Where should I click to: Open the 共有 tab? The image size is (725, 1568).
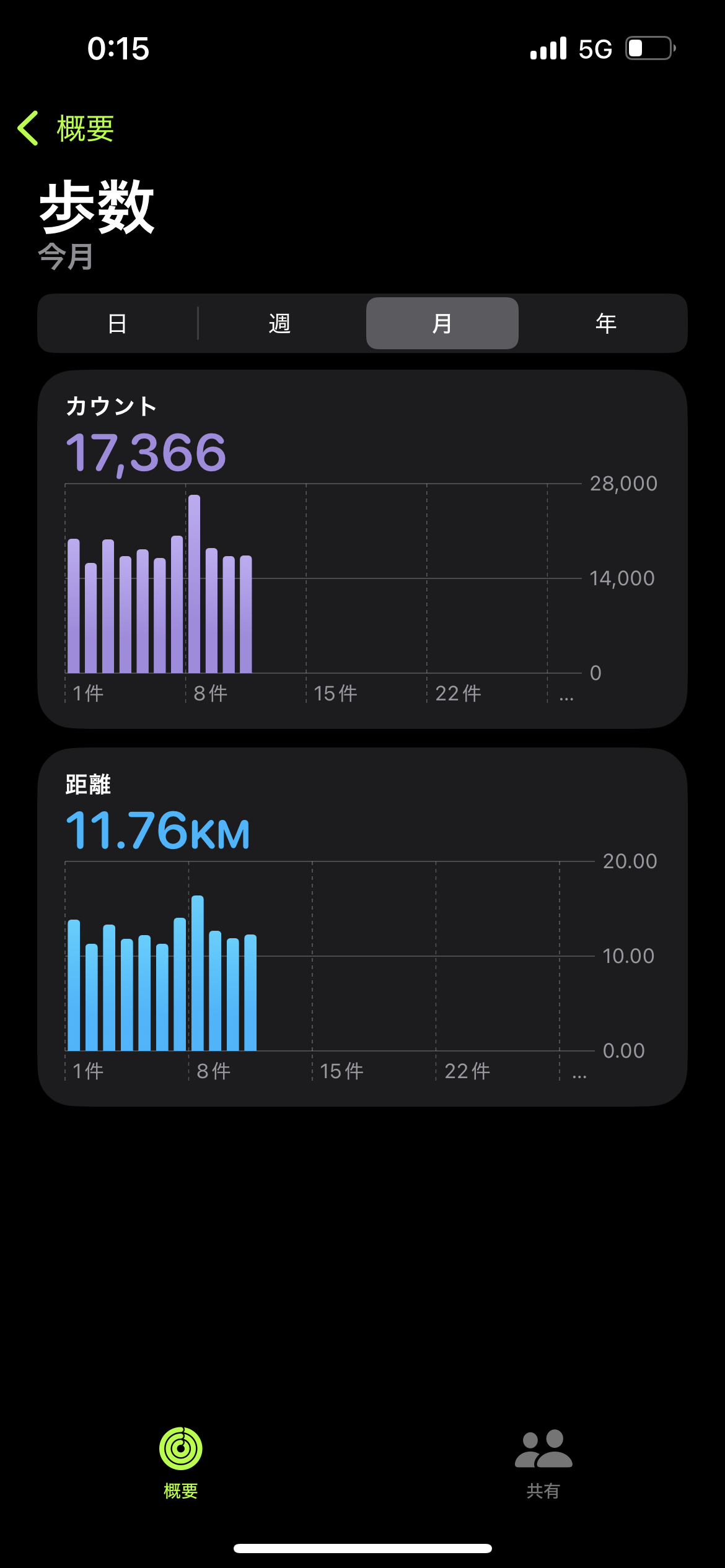coord(543,1461)
